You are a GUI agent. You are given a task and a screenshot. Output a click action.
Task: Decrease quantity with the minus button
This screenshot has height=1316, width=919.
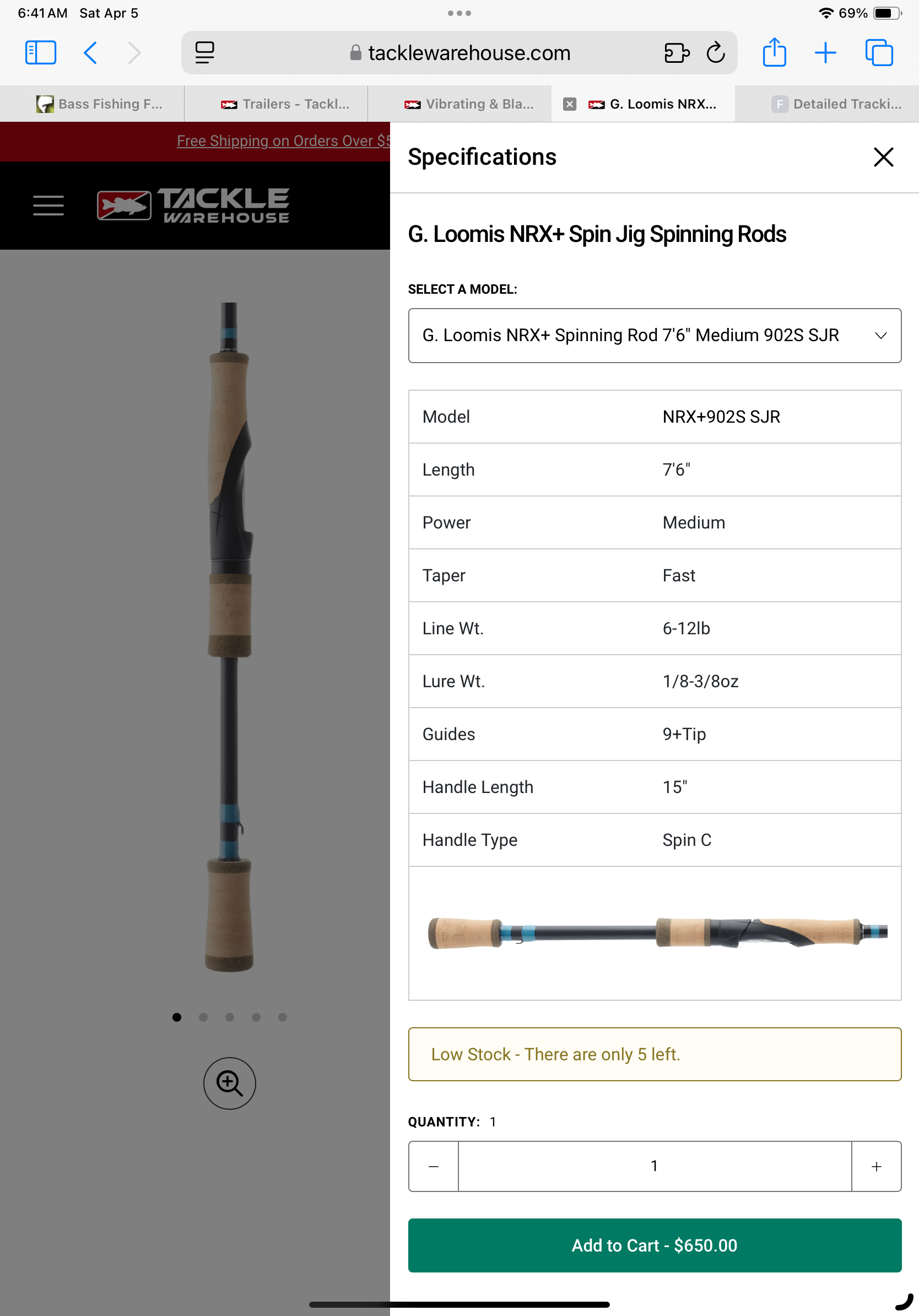click(434, 1166)
